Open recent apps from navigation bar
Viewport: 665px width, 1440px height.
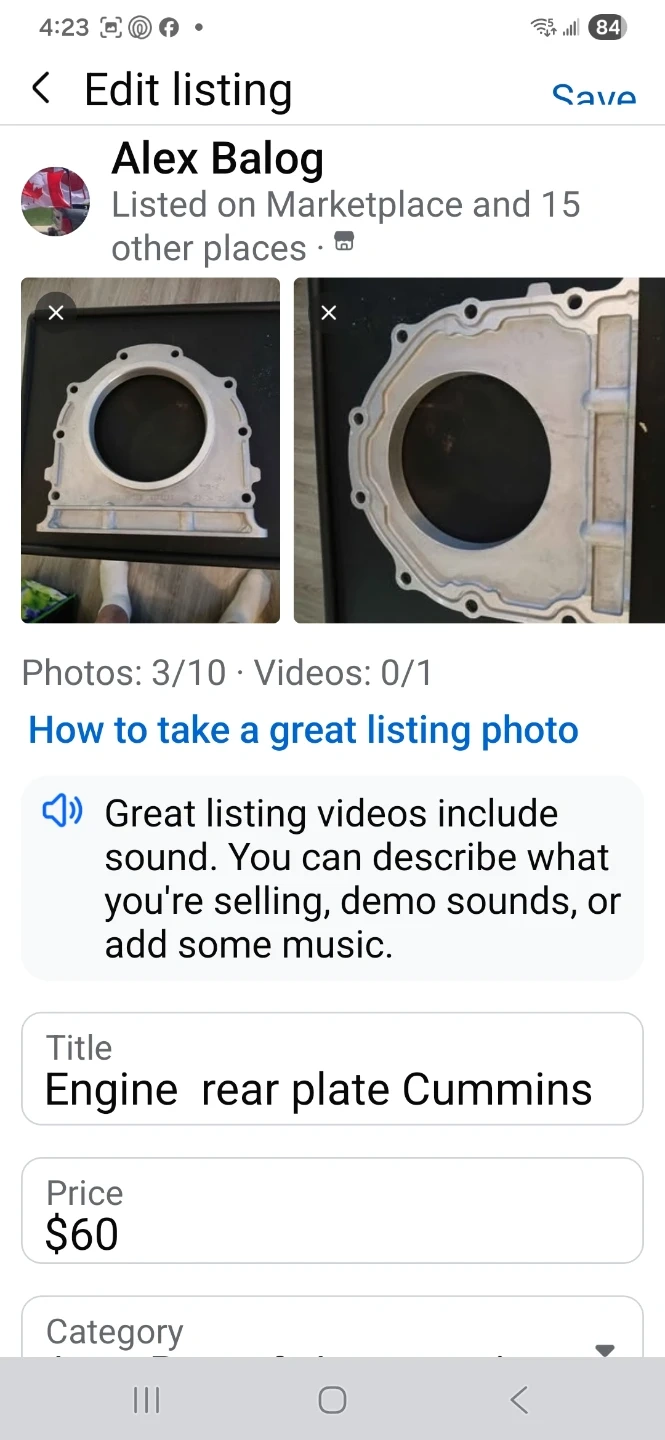click(146, 1400)
